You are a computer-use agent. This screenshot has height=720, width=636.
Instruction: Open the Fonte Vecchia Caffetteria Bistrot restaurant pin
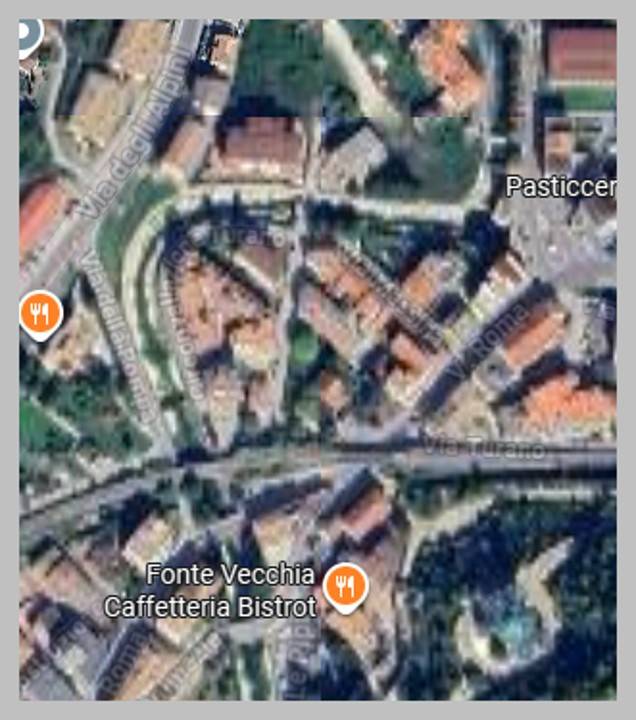click(345, 587)
